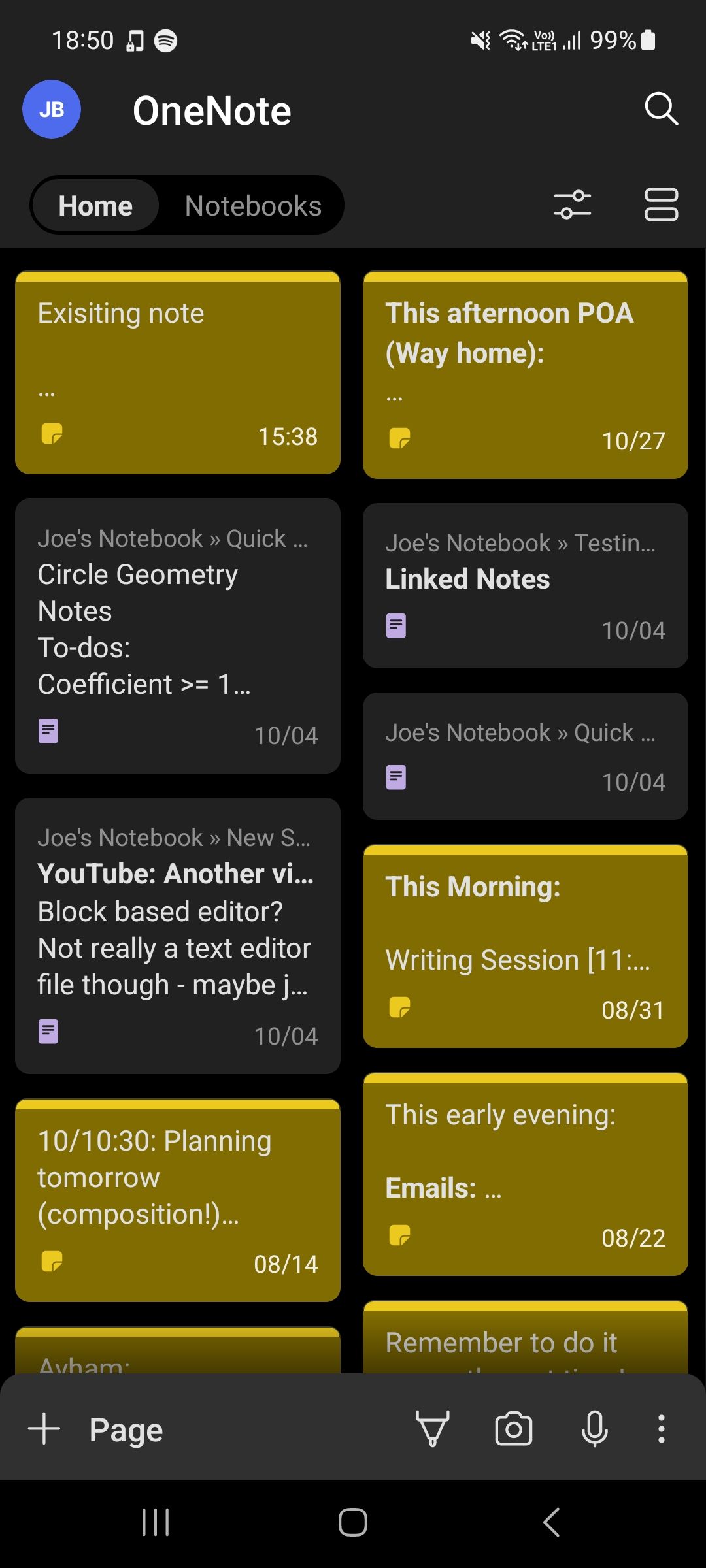Open the search function

[x=662, y=109]
